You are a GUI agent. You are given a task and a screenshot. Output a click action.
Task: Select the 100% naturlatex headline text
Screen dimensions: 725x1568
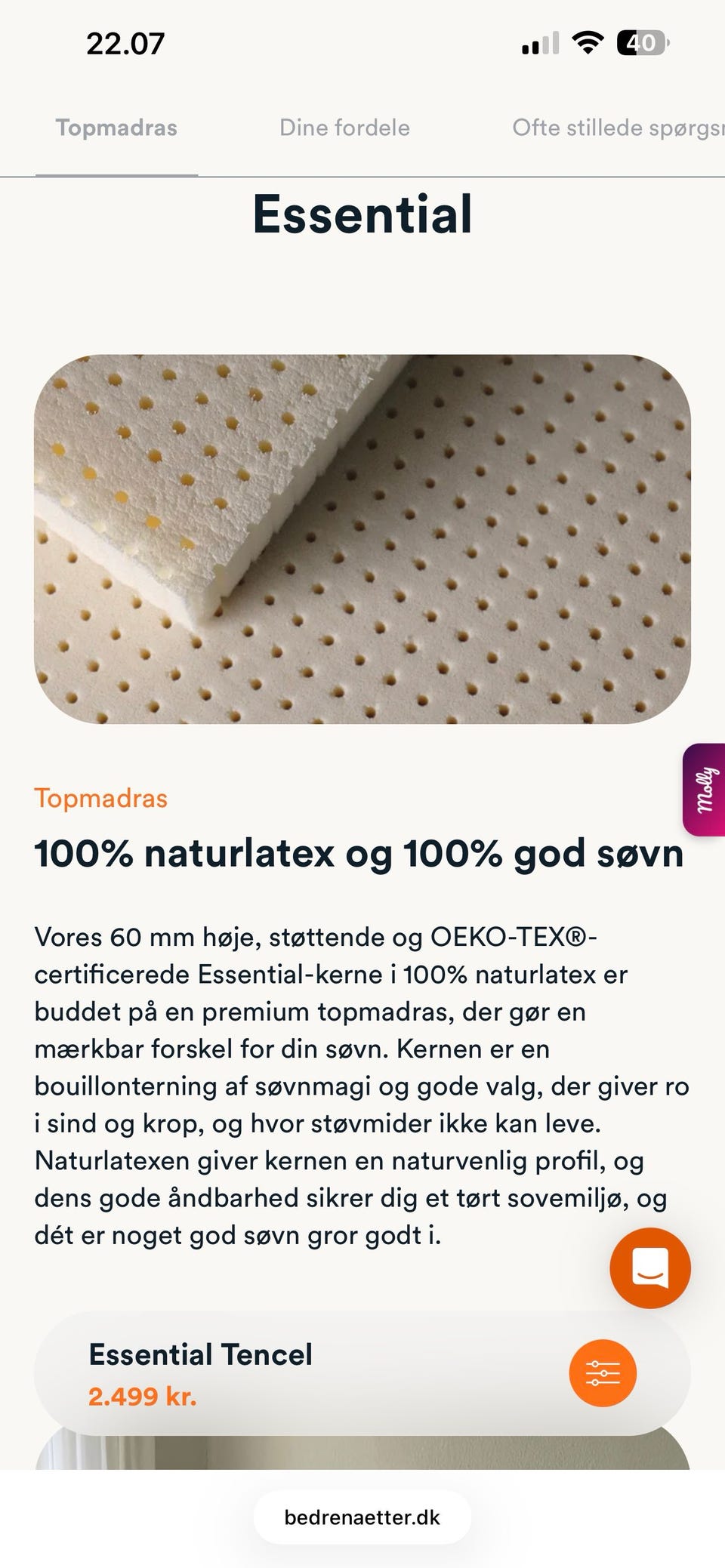click(x=359, y=854)
